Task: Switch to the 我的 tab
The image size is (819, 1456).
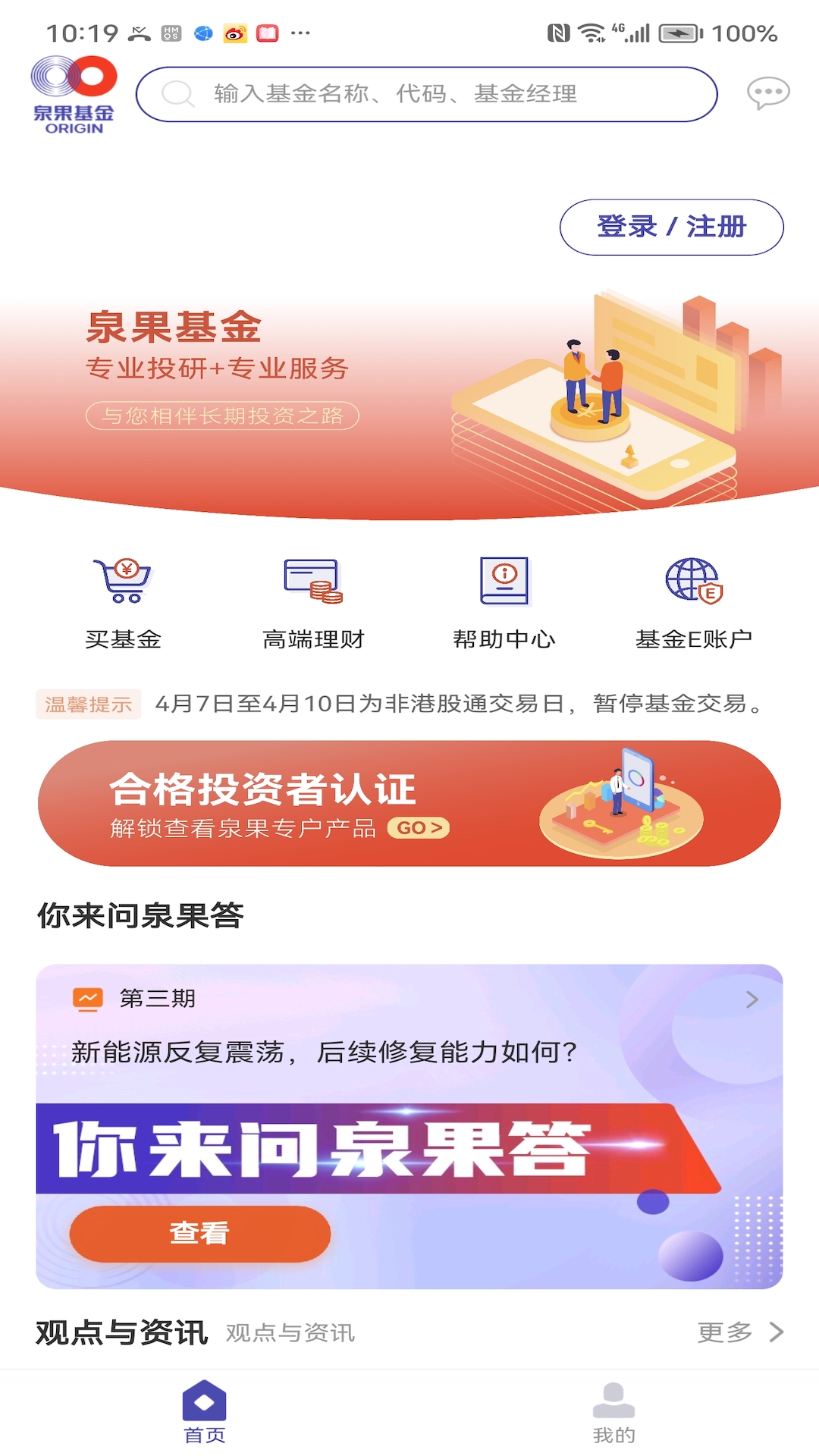Action: point(613,1412)
